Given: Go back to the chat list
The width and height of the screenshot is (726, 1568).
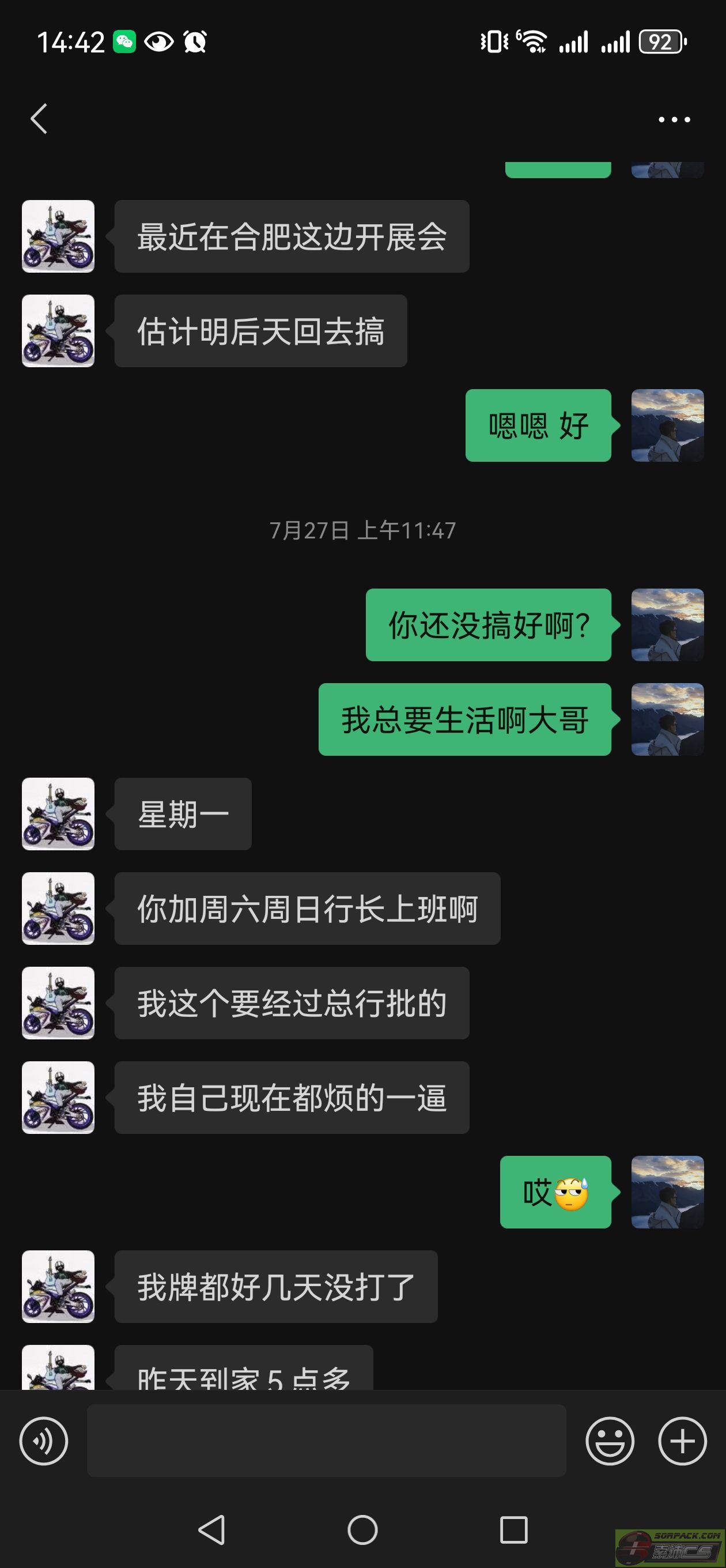Looking at the screenshot, I should (39, 119).
